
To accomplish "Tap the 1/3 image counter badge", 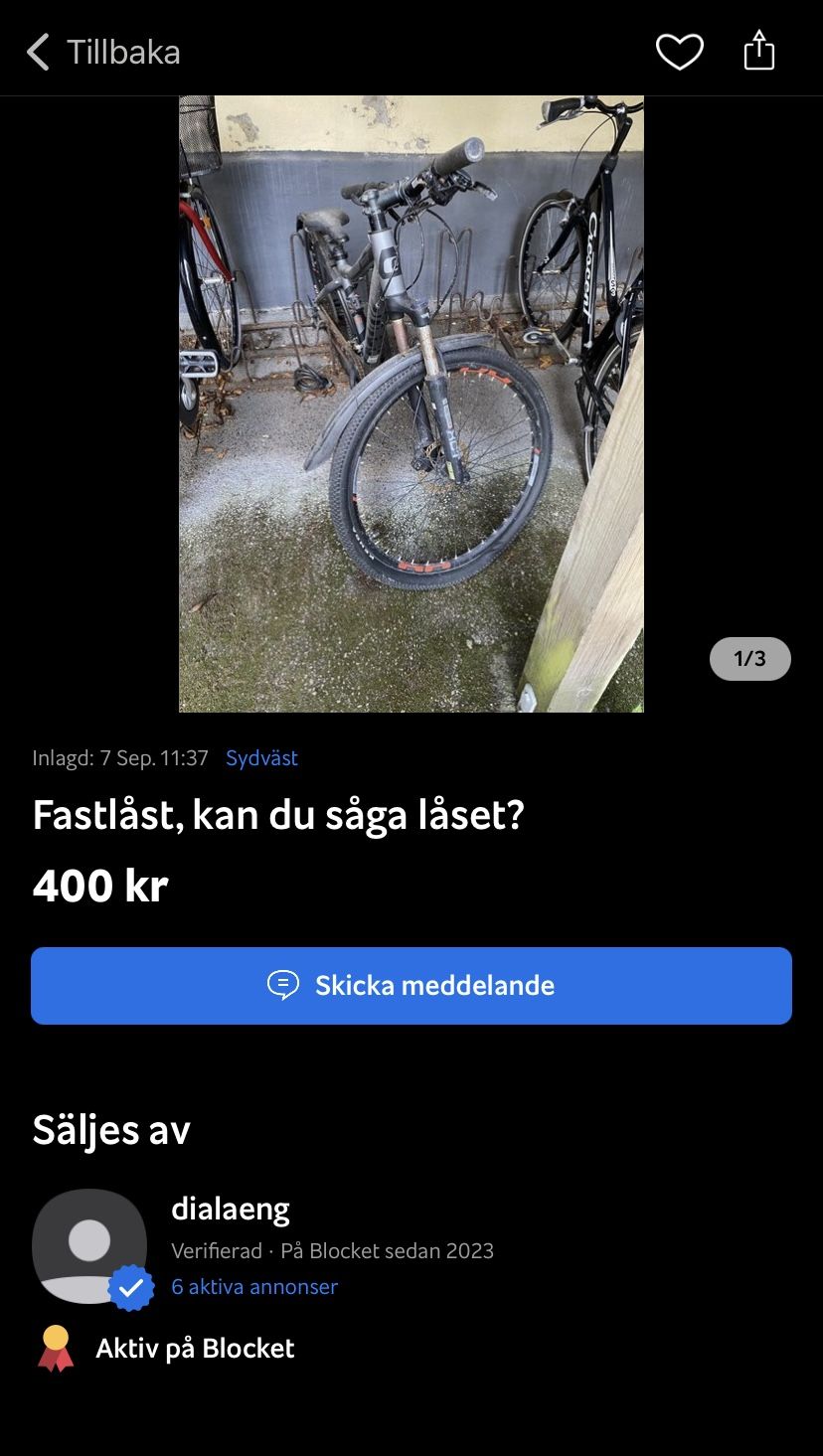I will (749, 658).
